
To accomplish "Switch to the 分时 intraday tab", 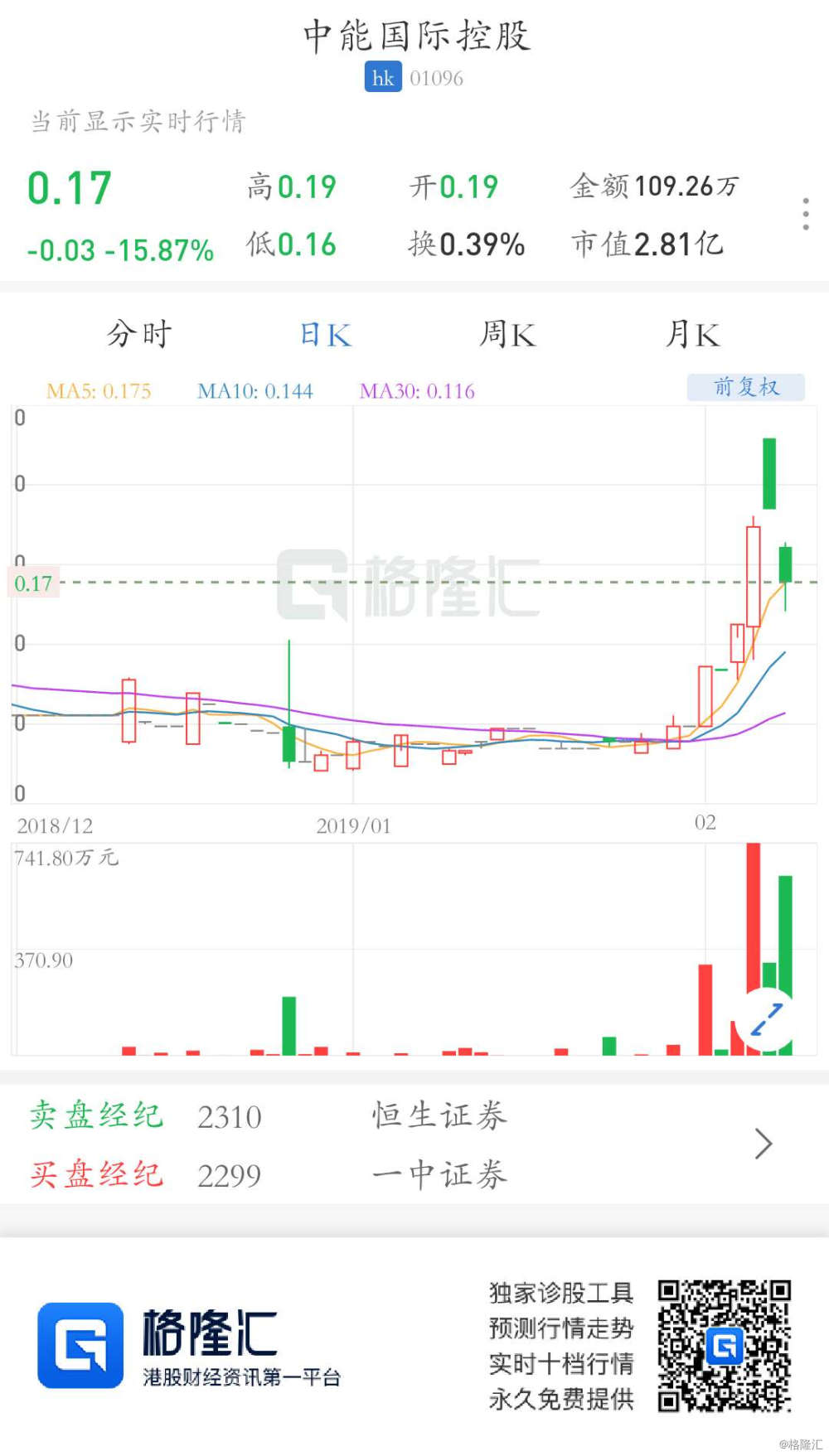I will 137,335.
